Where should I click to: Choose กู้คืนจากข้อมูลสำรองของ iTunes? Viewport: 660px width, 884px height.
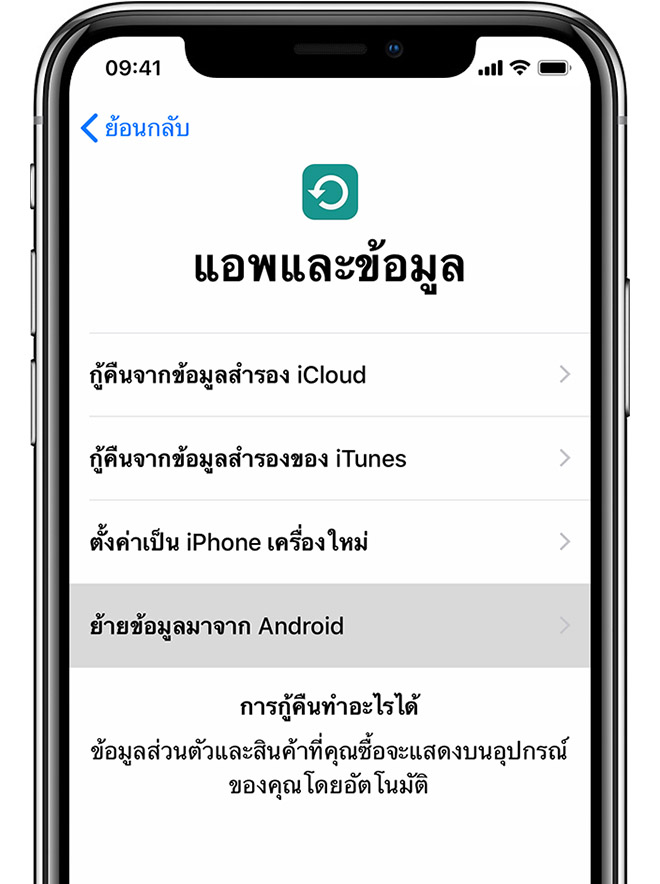[330, 459]
